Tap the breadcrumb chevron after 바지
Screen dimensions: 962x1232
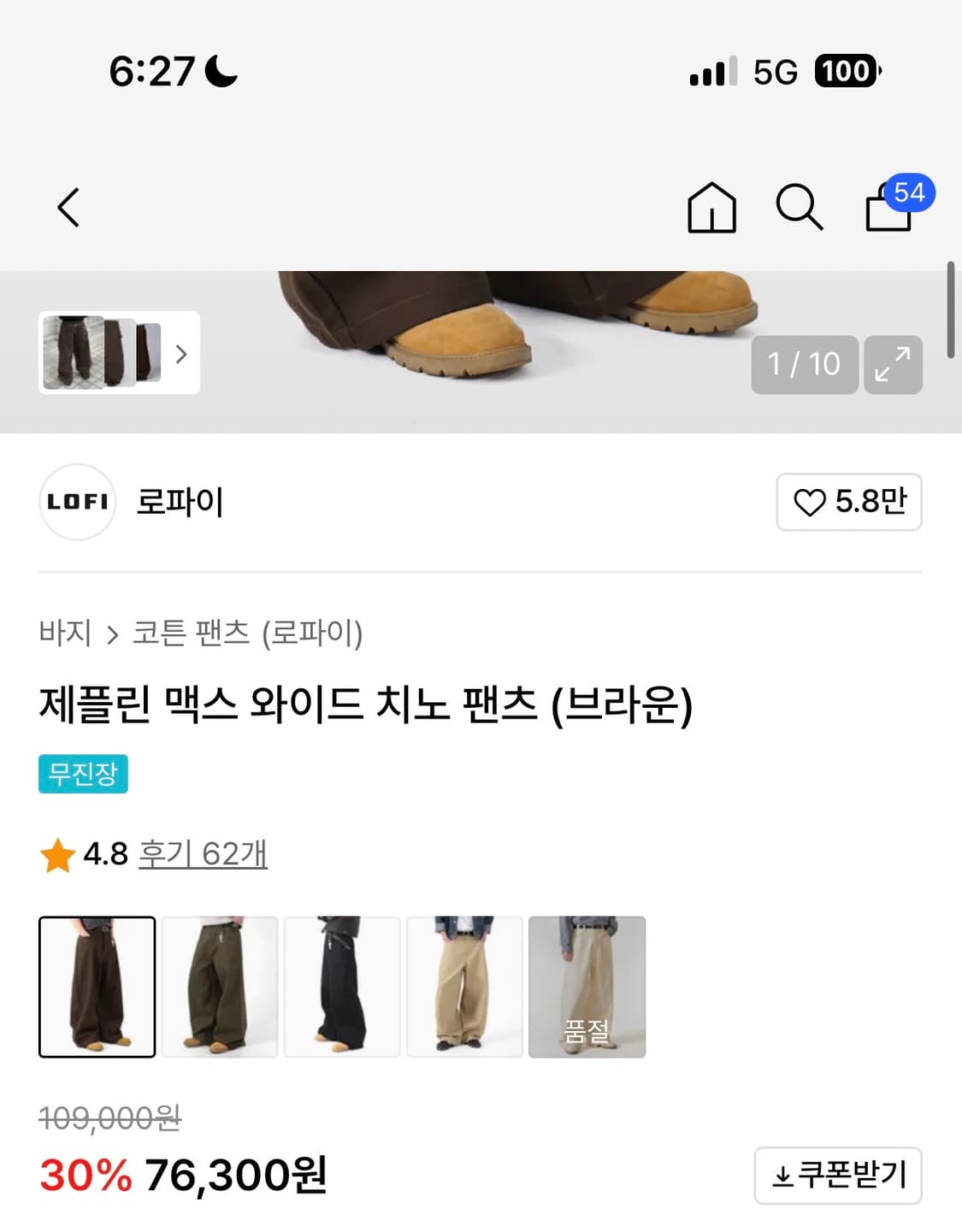(x=114, y=634)
